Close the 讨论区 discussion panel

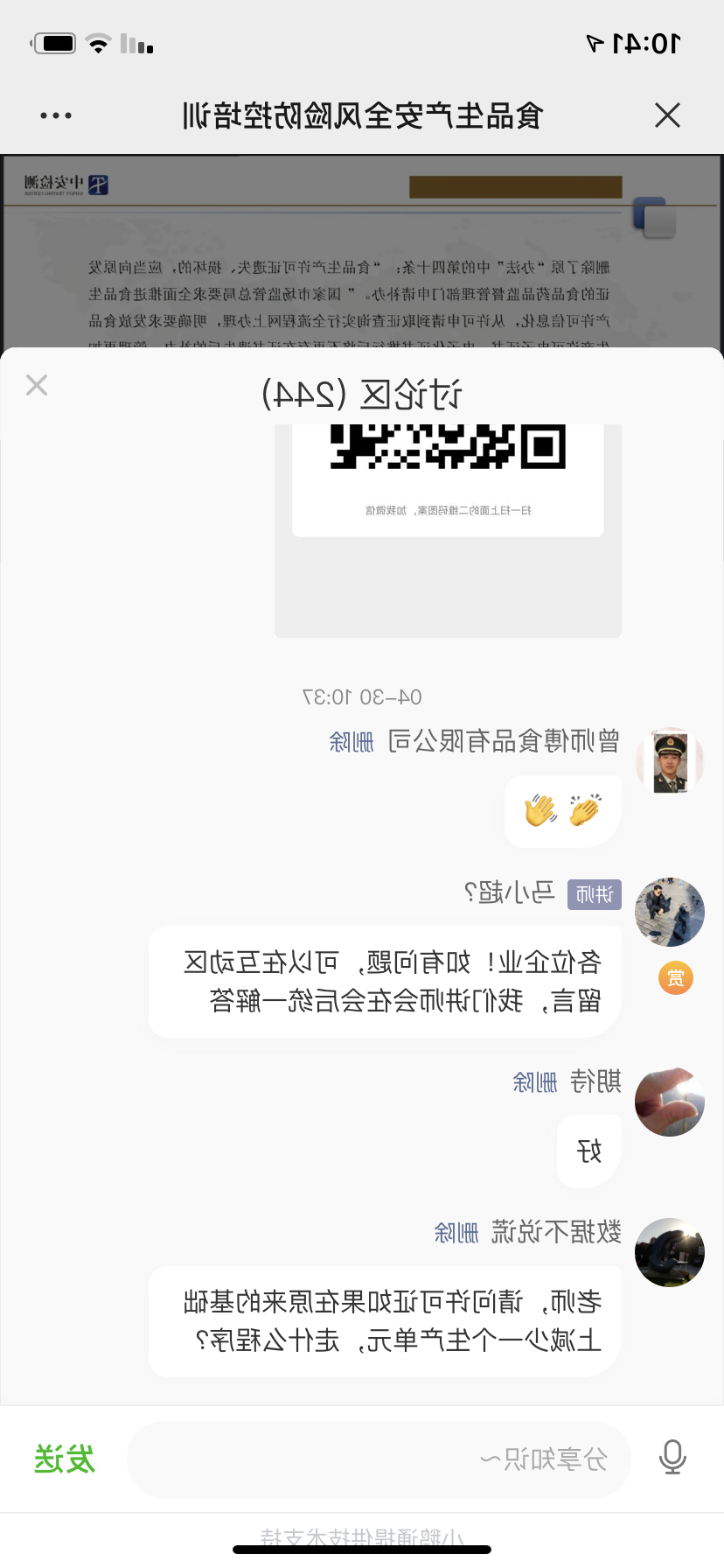point(37,385)
